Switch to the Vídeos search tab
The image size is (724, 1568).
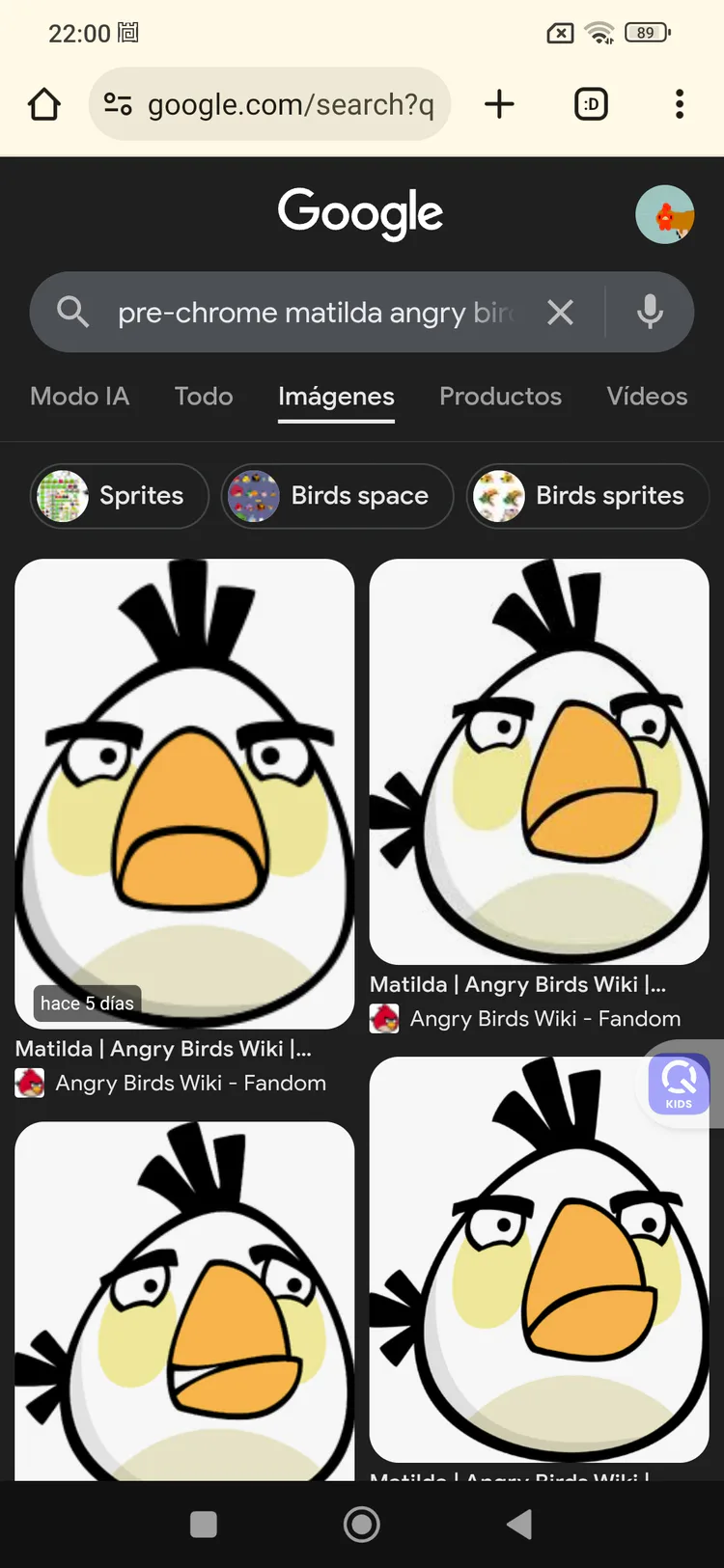(x=647, y=397)
